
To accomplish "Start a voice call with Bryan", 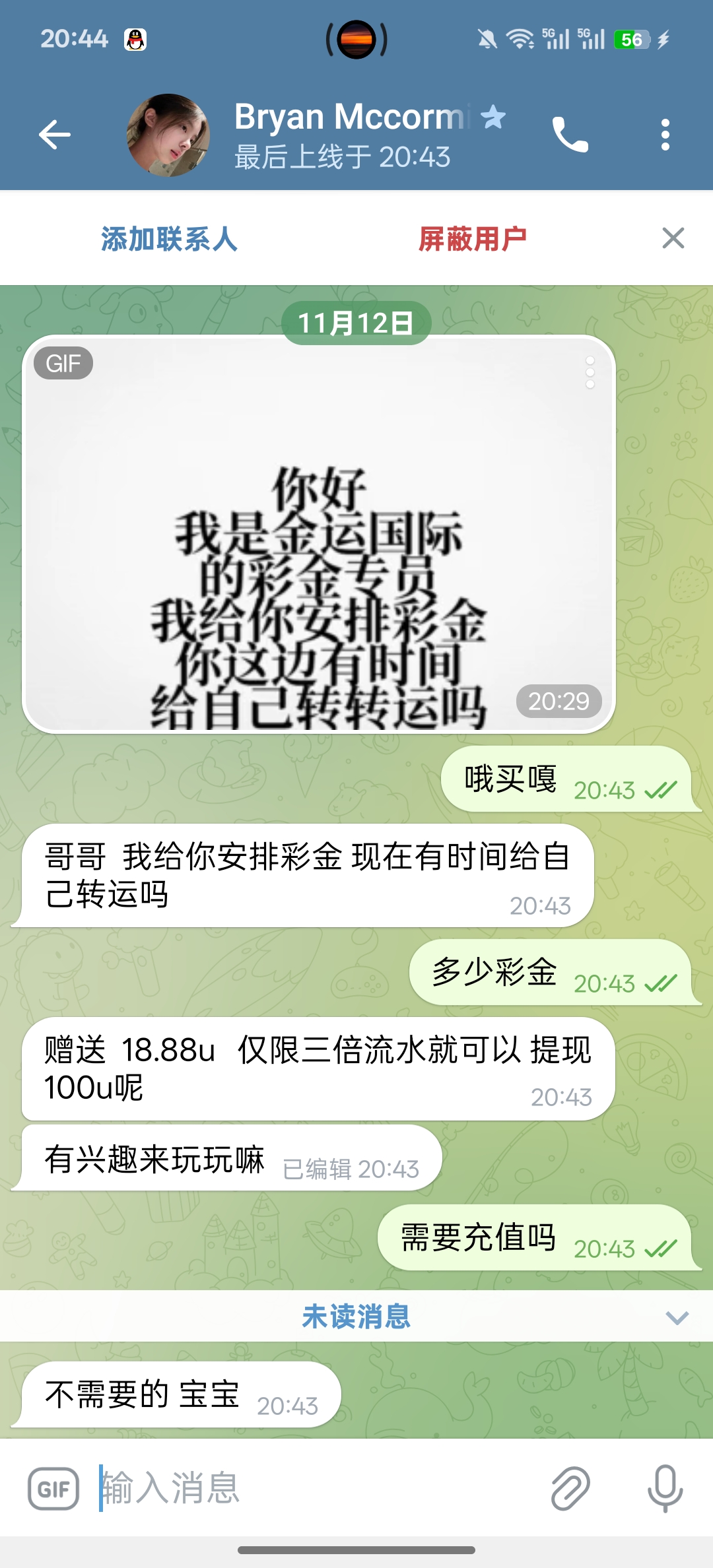I will pos(570,135).
